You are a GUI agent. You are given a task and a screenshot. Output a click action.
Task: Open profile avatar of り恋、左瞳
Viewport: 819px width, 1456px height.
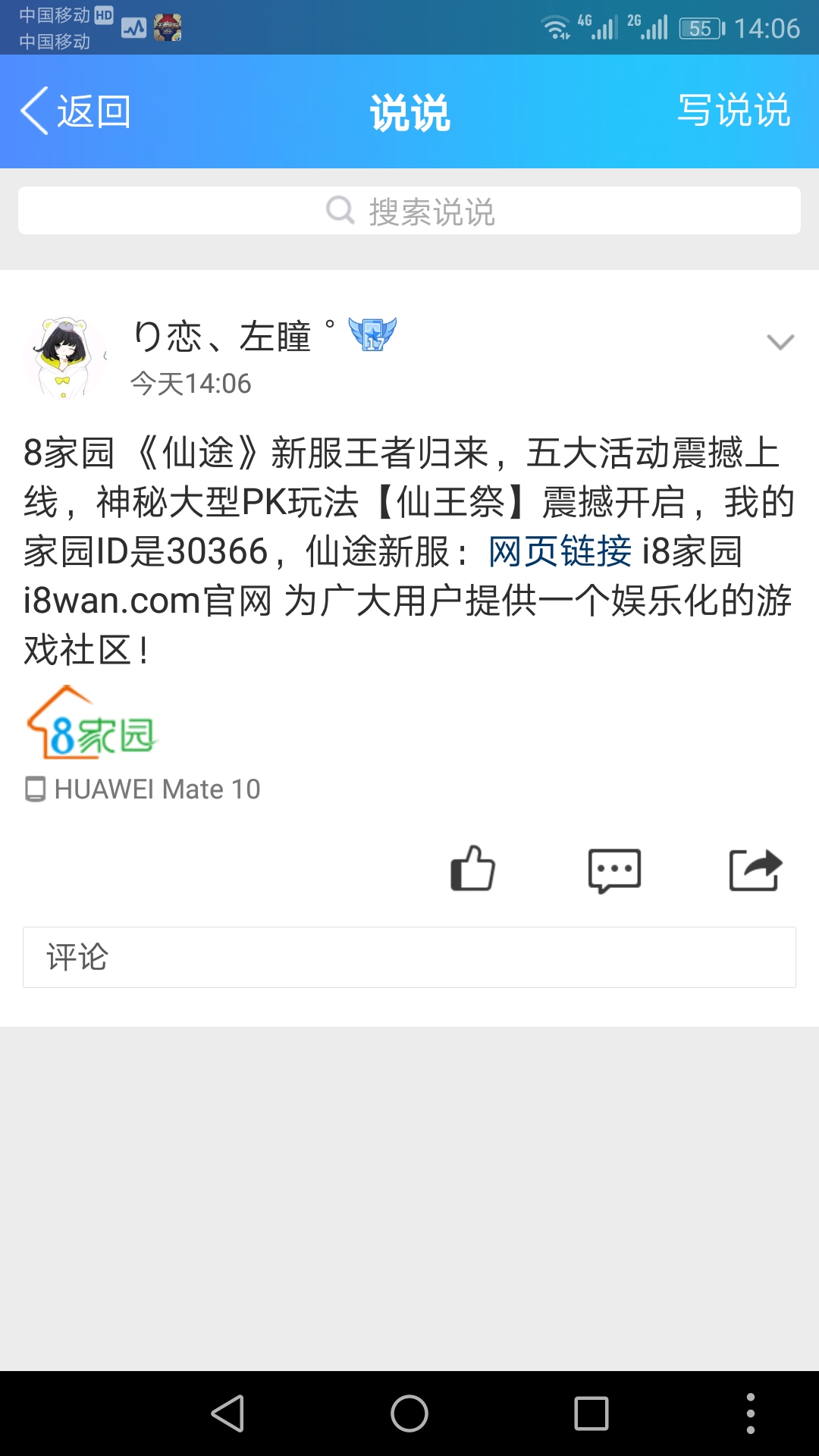[64, 356]
